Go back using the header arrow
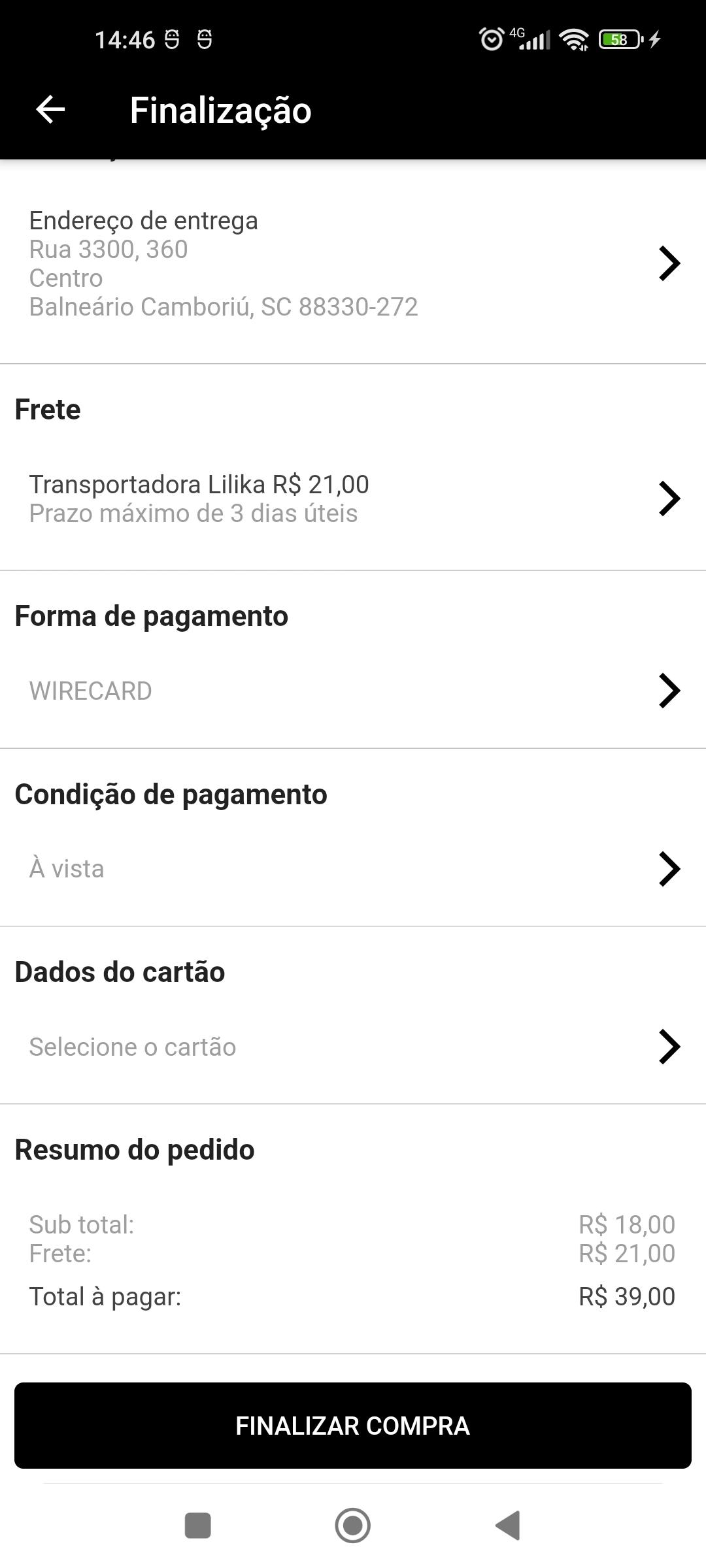The image size is (706, 1568). click(x=50, y=109)
